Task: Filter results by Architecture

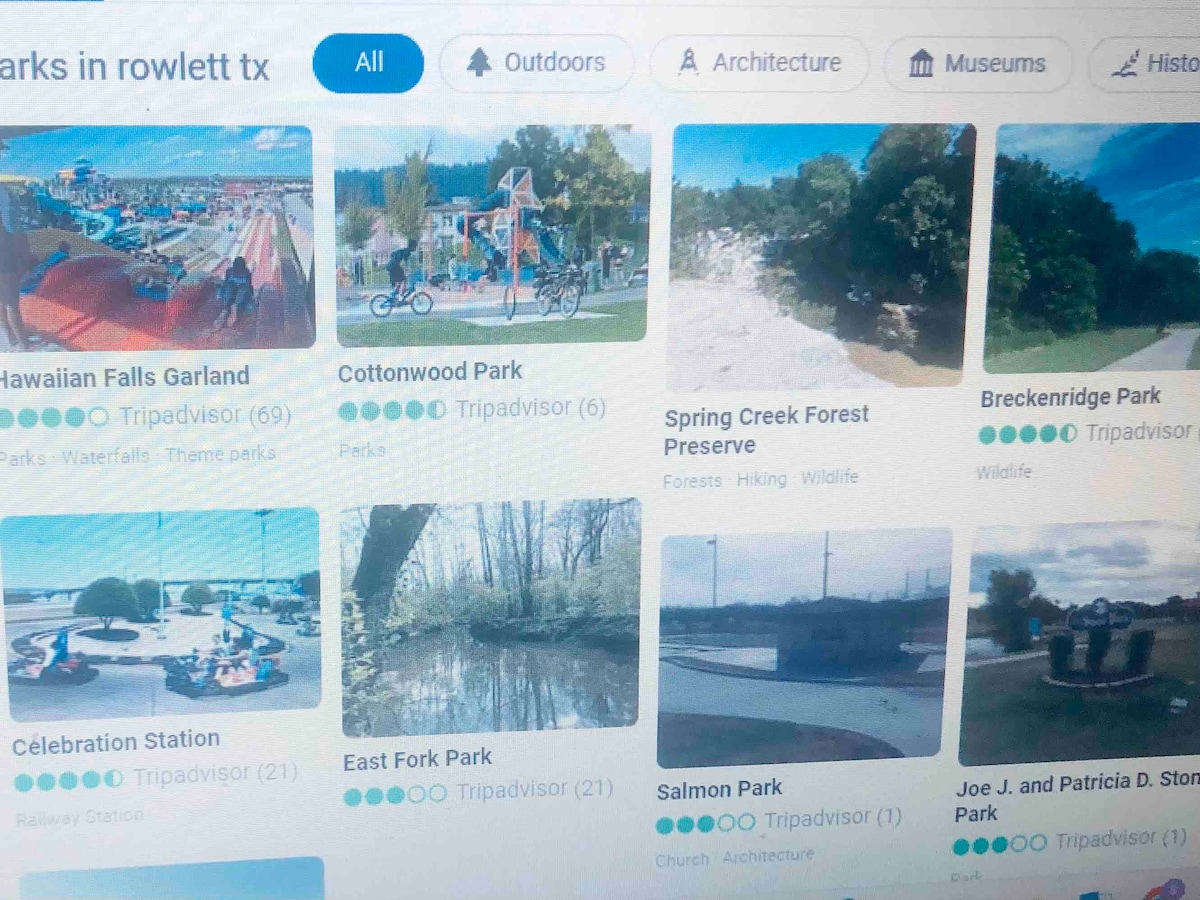Action: 759,63
